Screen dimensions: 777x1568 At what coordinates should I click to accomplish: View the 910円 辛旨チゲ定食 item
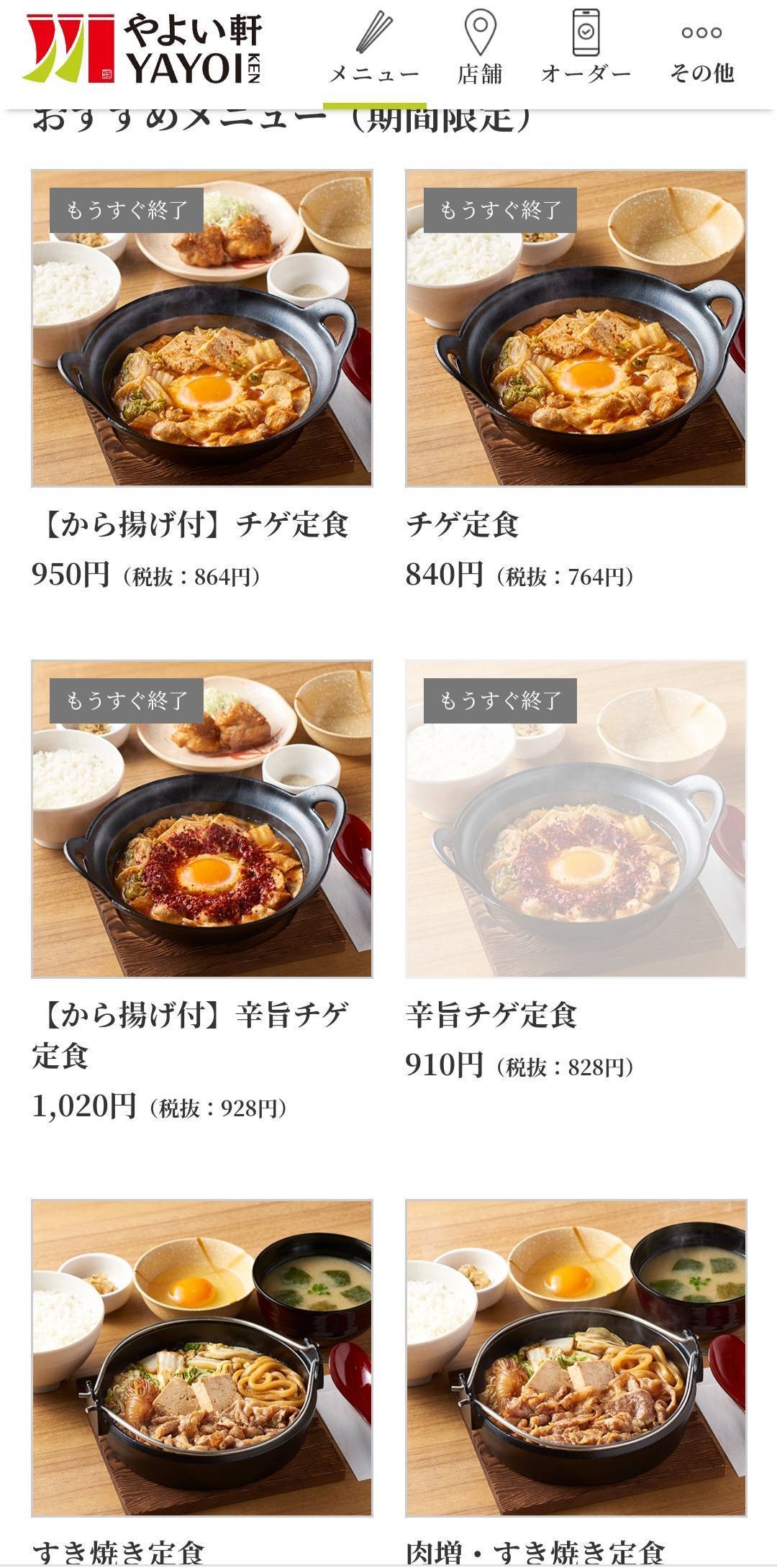click(x=576, y=819)
